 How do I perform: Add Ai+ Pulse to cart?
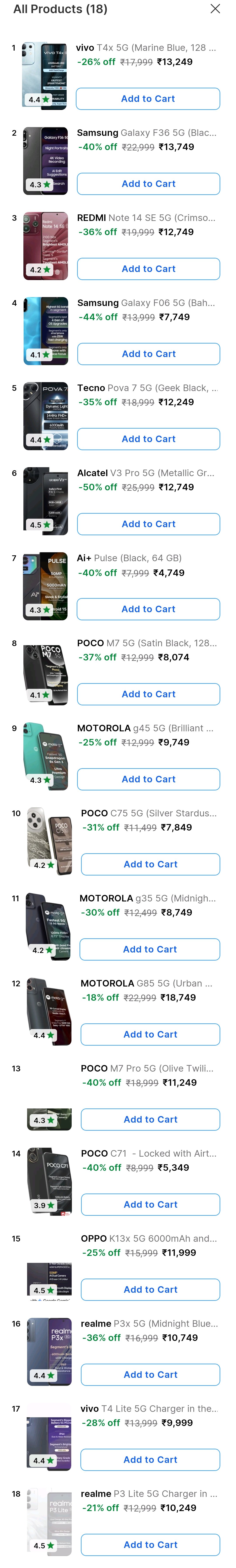pos(148,609)
